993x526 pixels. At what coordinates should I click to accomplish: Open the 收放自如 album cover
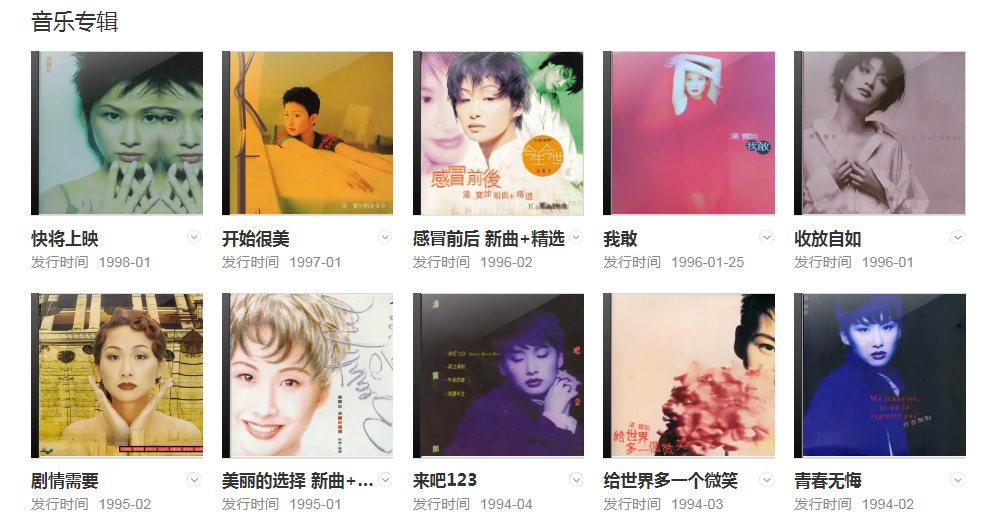pos(880,134)
